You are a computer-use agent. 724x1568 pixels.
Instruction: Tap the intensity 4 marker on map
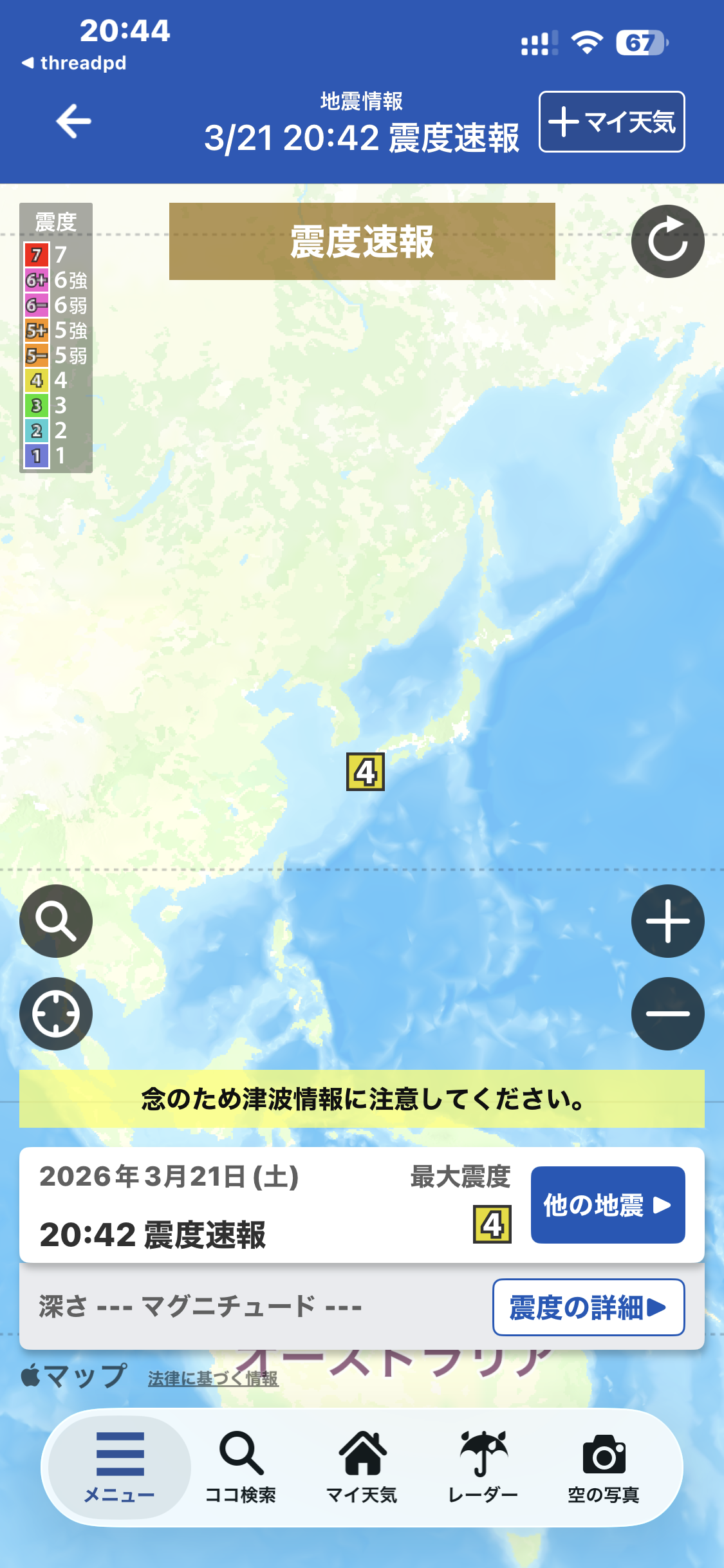365,772
